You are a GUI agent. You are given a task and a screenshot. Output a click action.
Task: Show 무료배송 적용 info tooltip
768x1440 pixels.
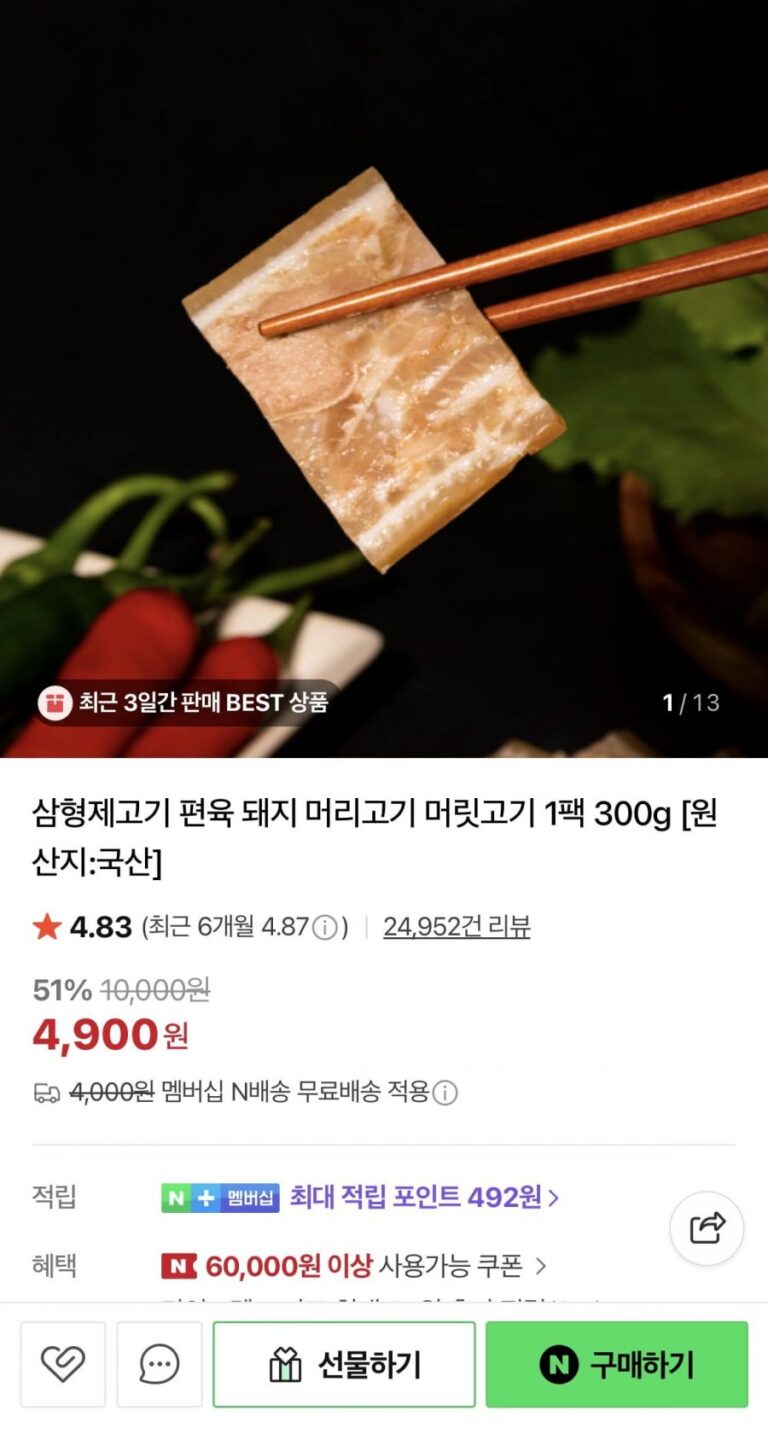445,1093
